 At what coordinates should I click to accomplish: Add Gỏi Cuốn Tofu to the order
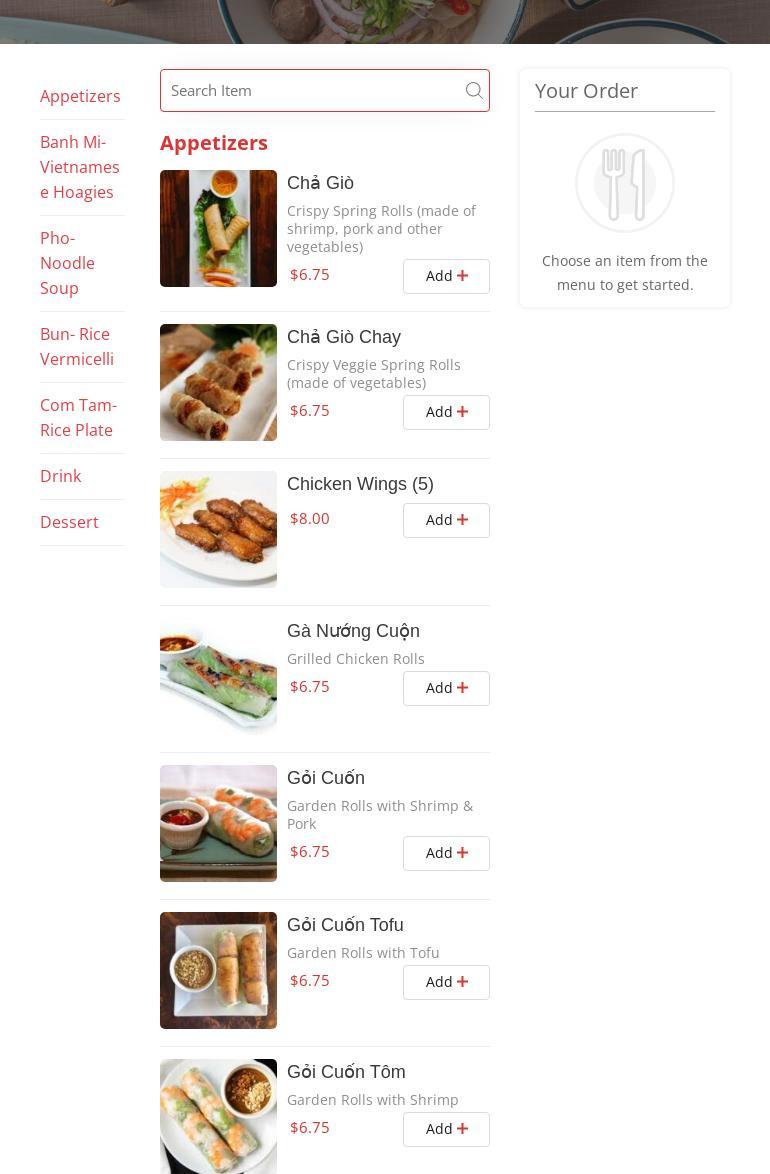pyautogui.click(x=446, y=982)
